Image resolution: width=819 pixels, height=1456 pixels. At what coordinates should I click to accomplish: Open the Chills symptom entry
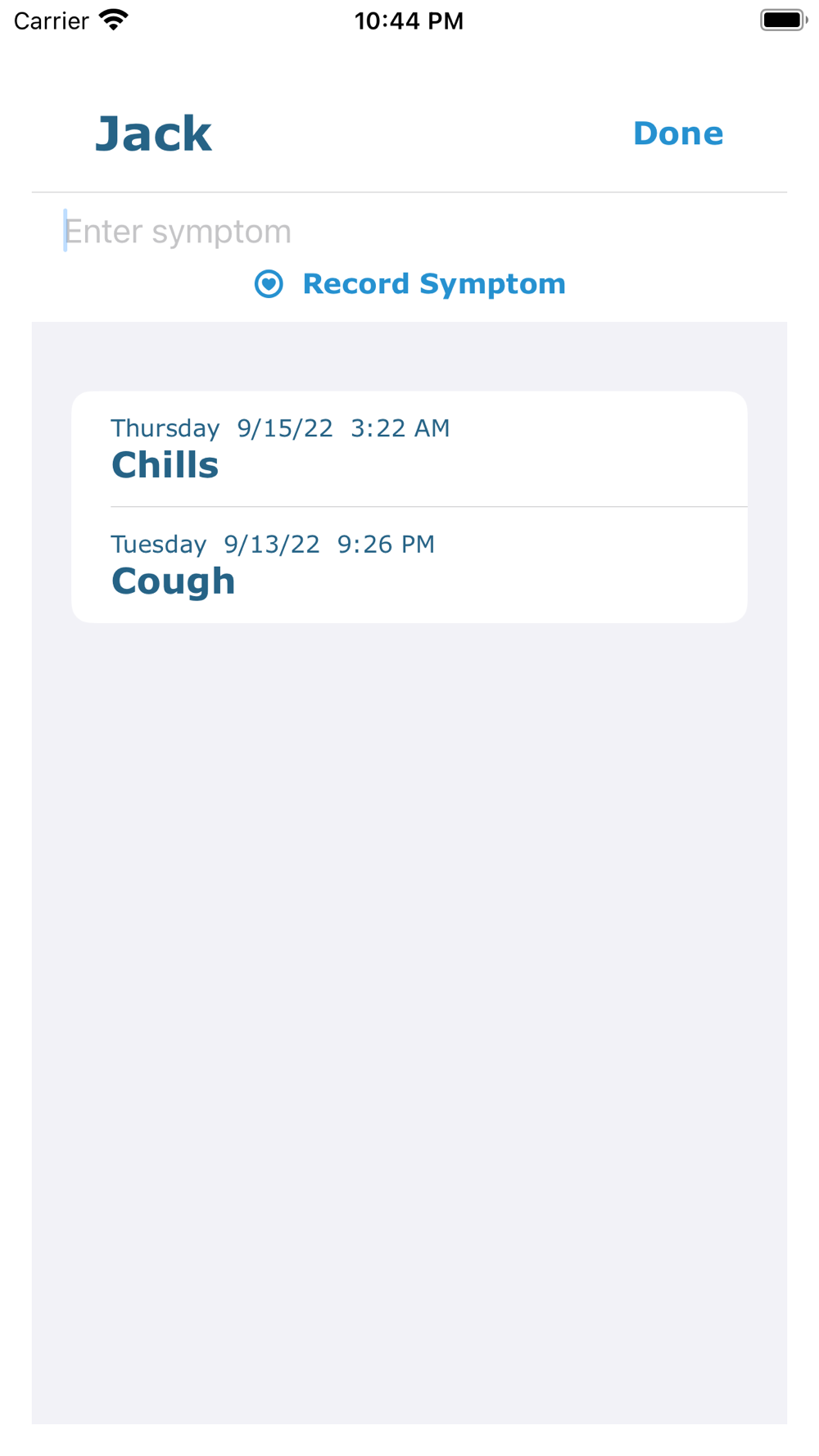coord(409,449)
